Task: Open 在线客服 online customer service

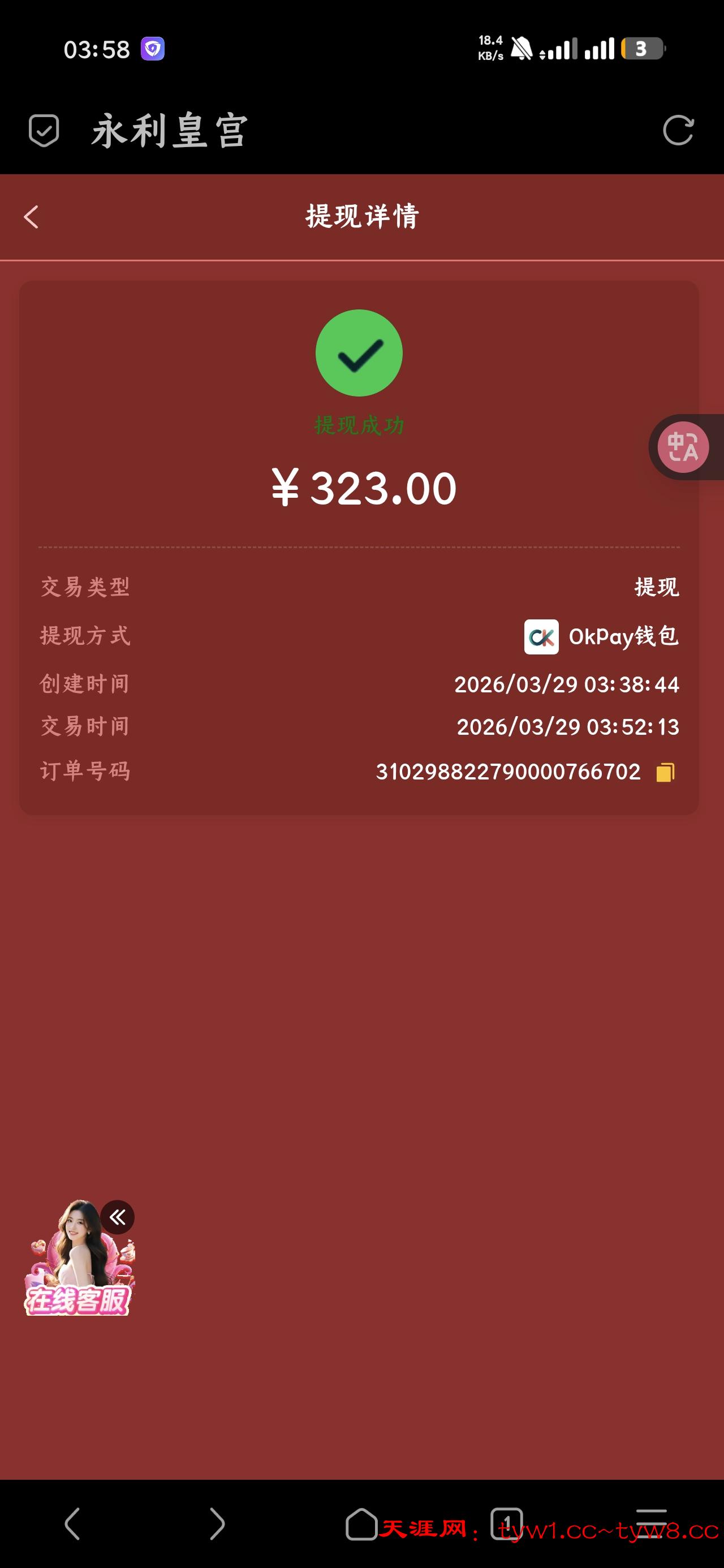Action: click(x=77, y=1266)
